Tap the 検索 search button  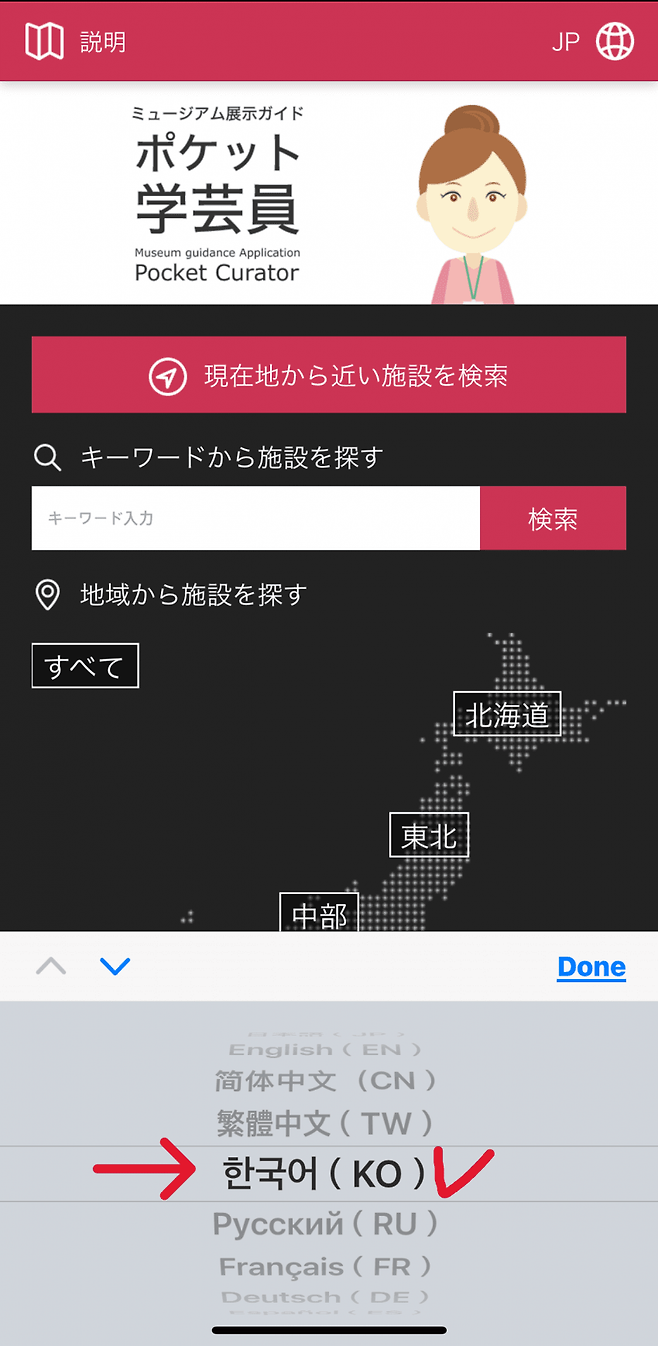coord(553,518)
